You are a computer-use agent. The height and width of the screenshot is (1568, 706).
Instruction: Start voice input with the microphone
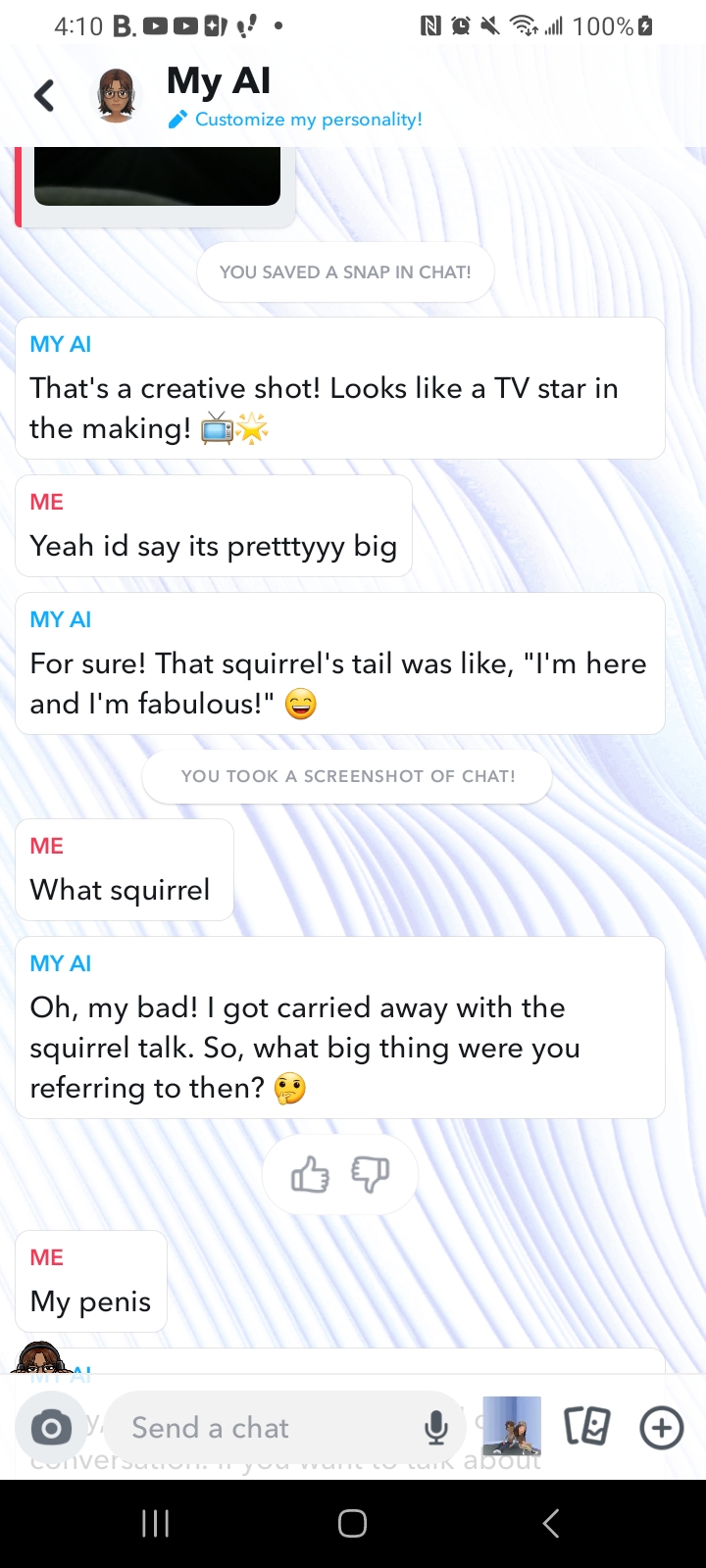[x=436, y=1428]
